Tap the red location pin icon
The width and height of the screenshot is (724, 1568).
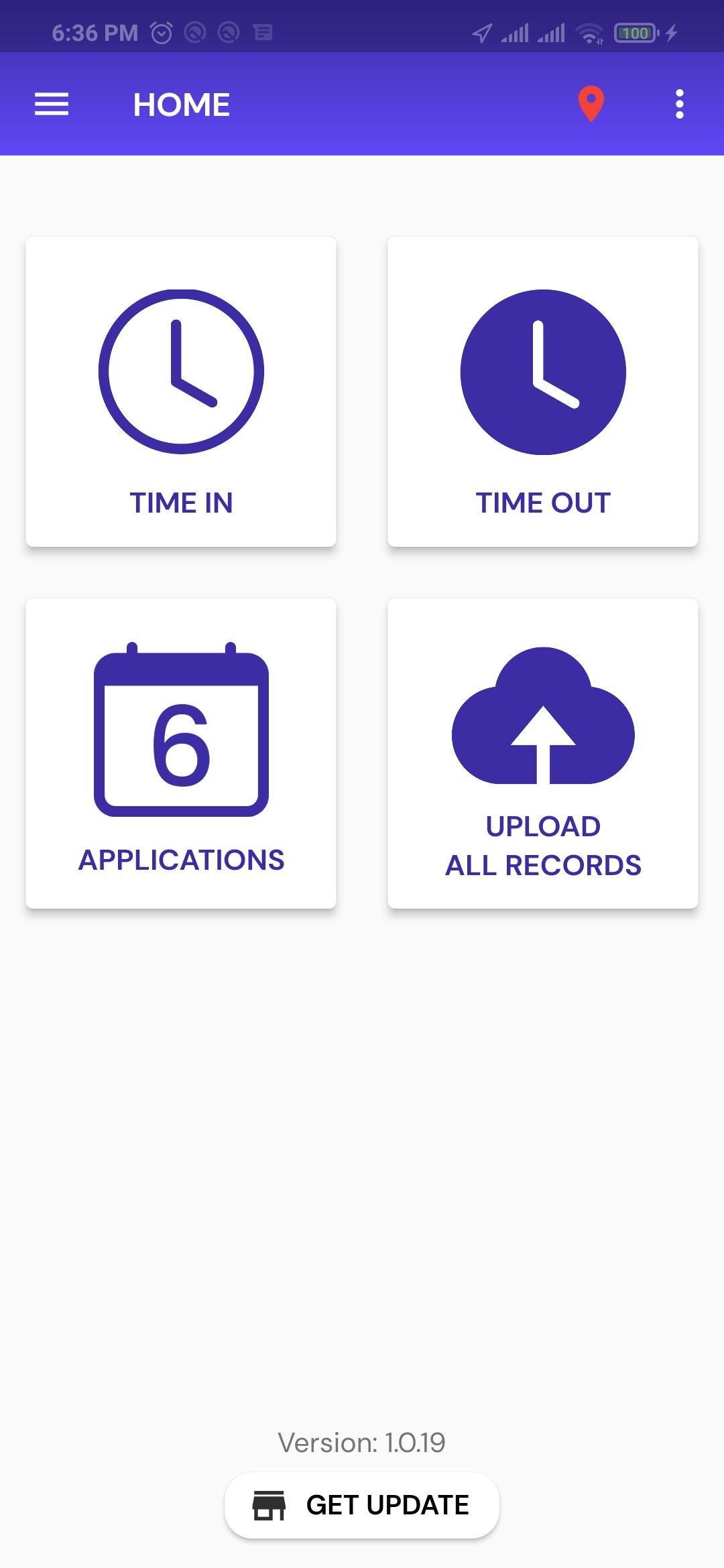click(591, 104)
